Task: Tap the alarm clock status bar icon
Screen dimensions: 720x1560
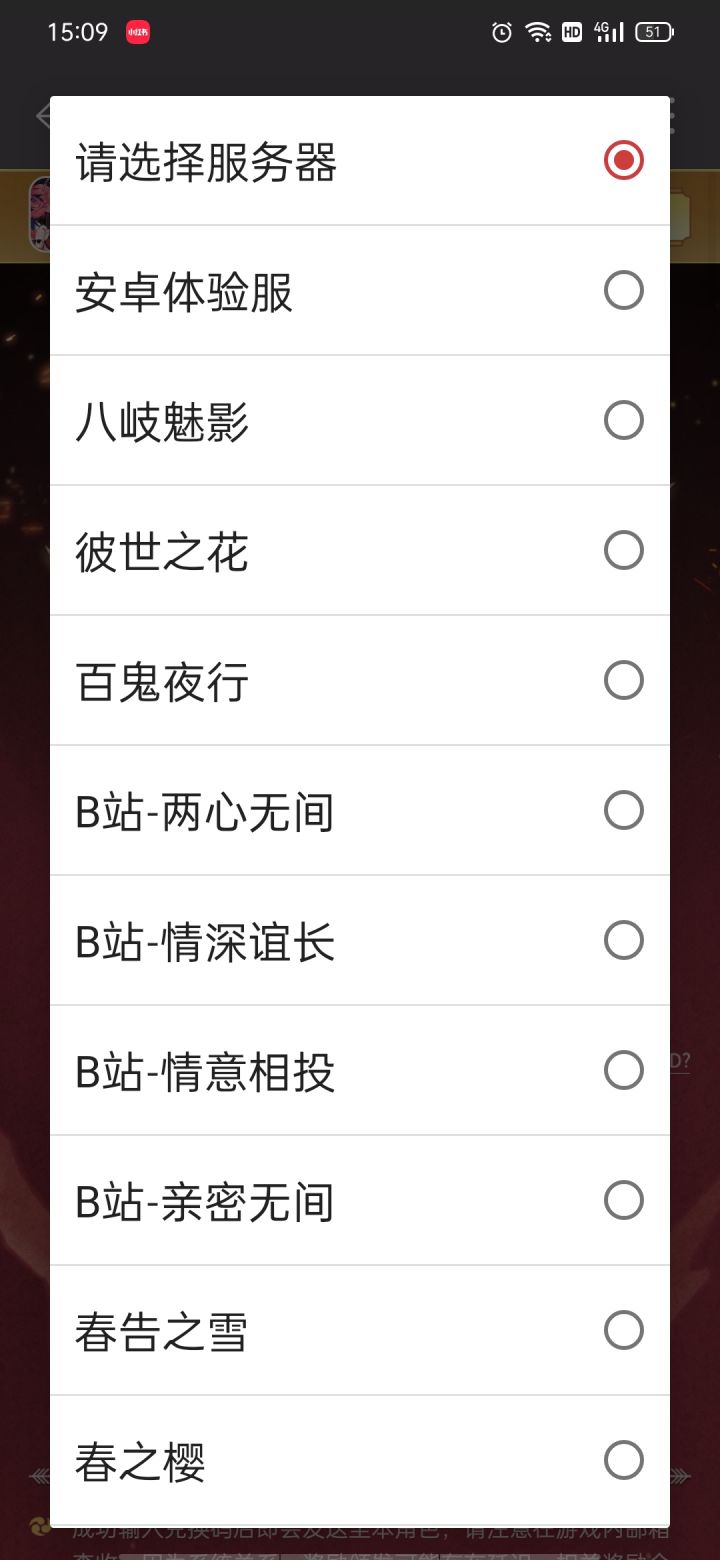Action: point(501,32)
